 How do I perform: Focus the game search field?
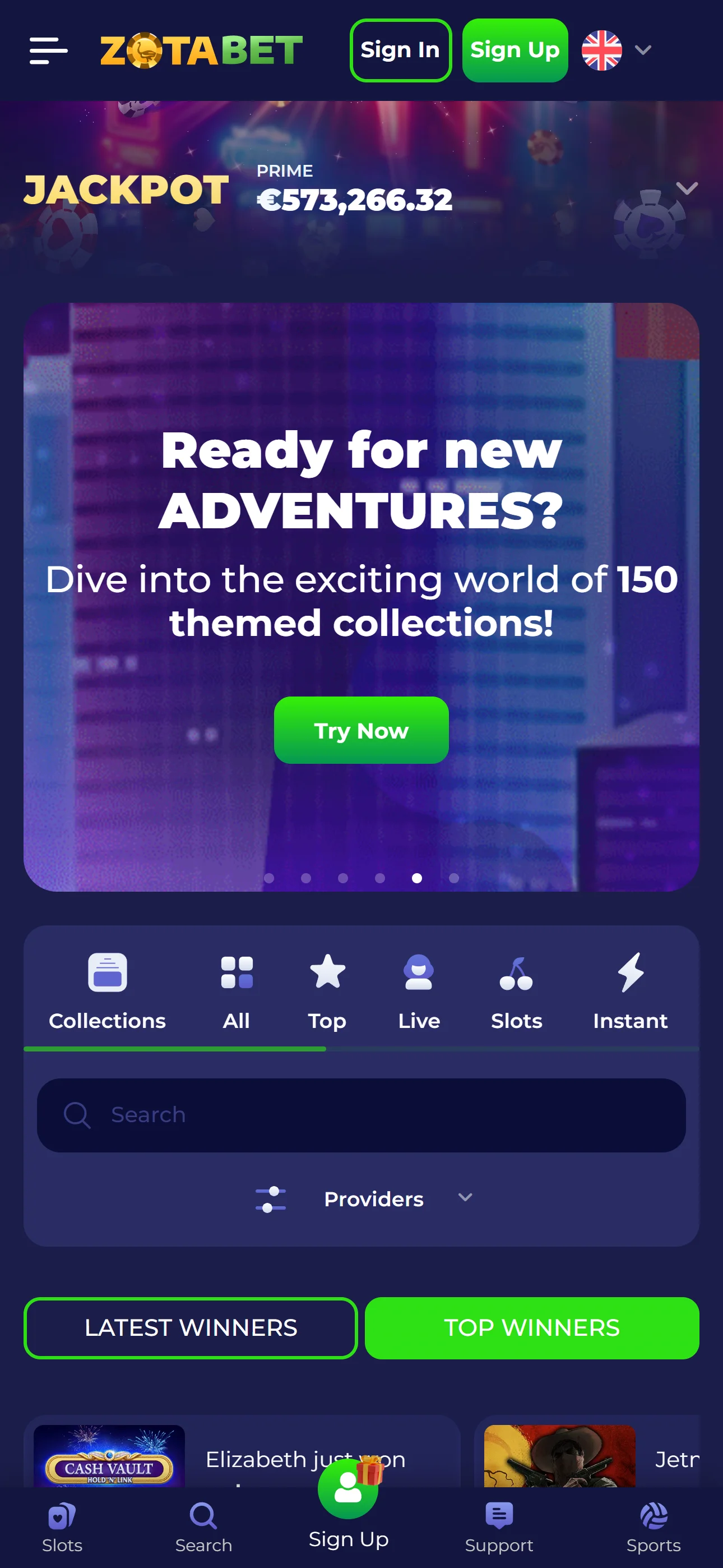pos(361,1114)
